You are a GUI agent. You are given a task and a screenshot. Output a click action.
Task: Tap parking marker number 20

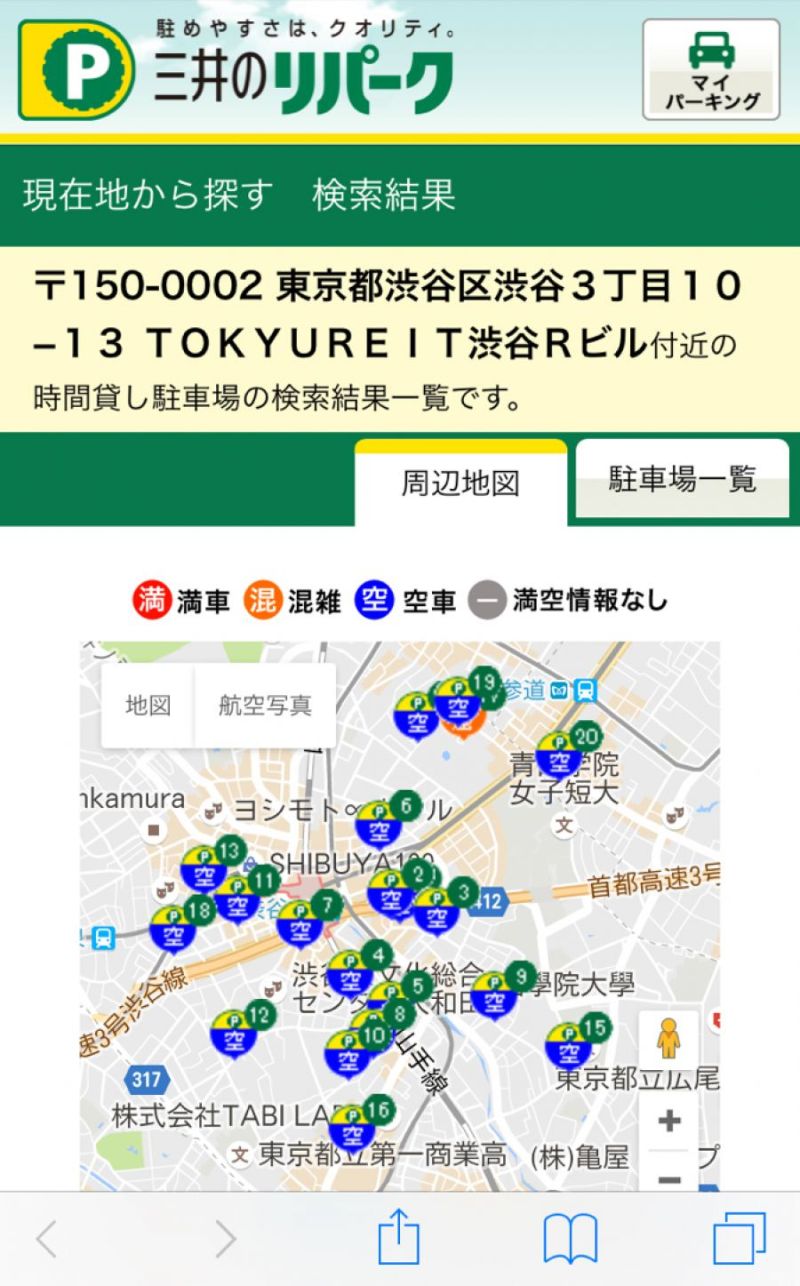[x=560, y=755]
